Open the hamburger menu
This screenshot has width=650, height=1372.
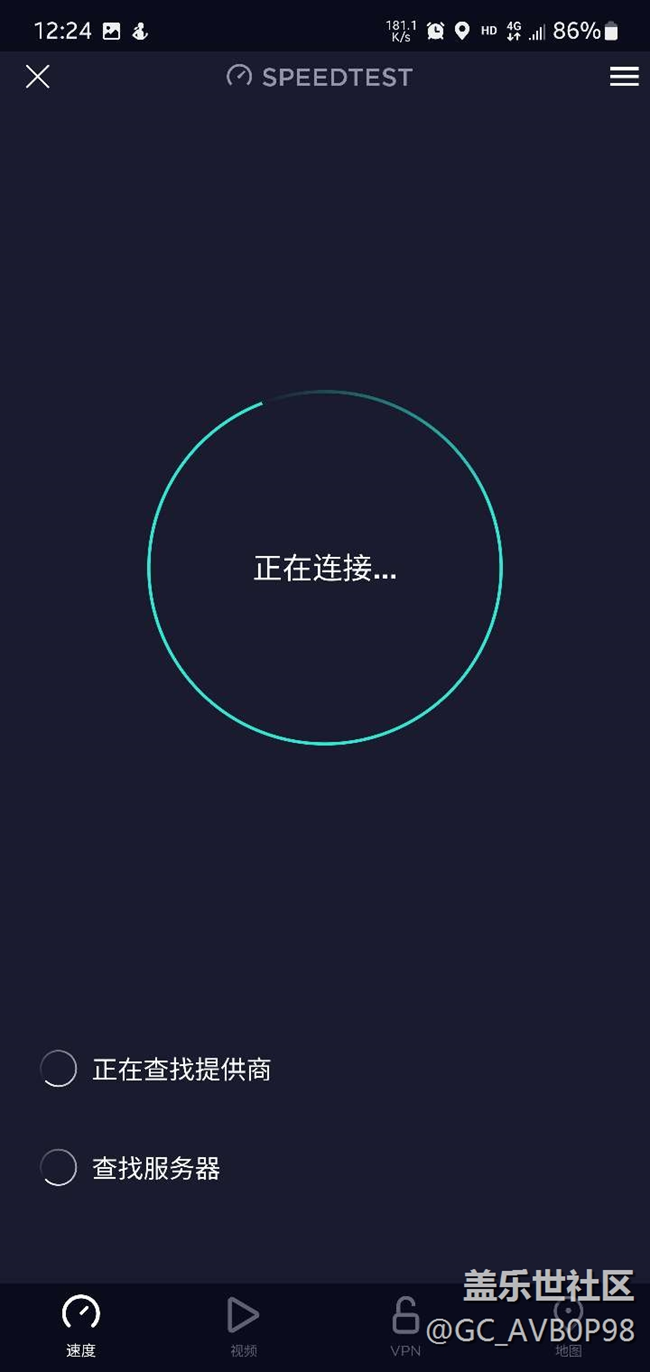click(624, 77)
